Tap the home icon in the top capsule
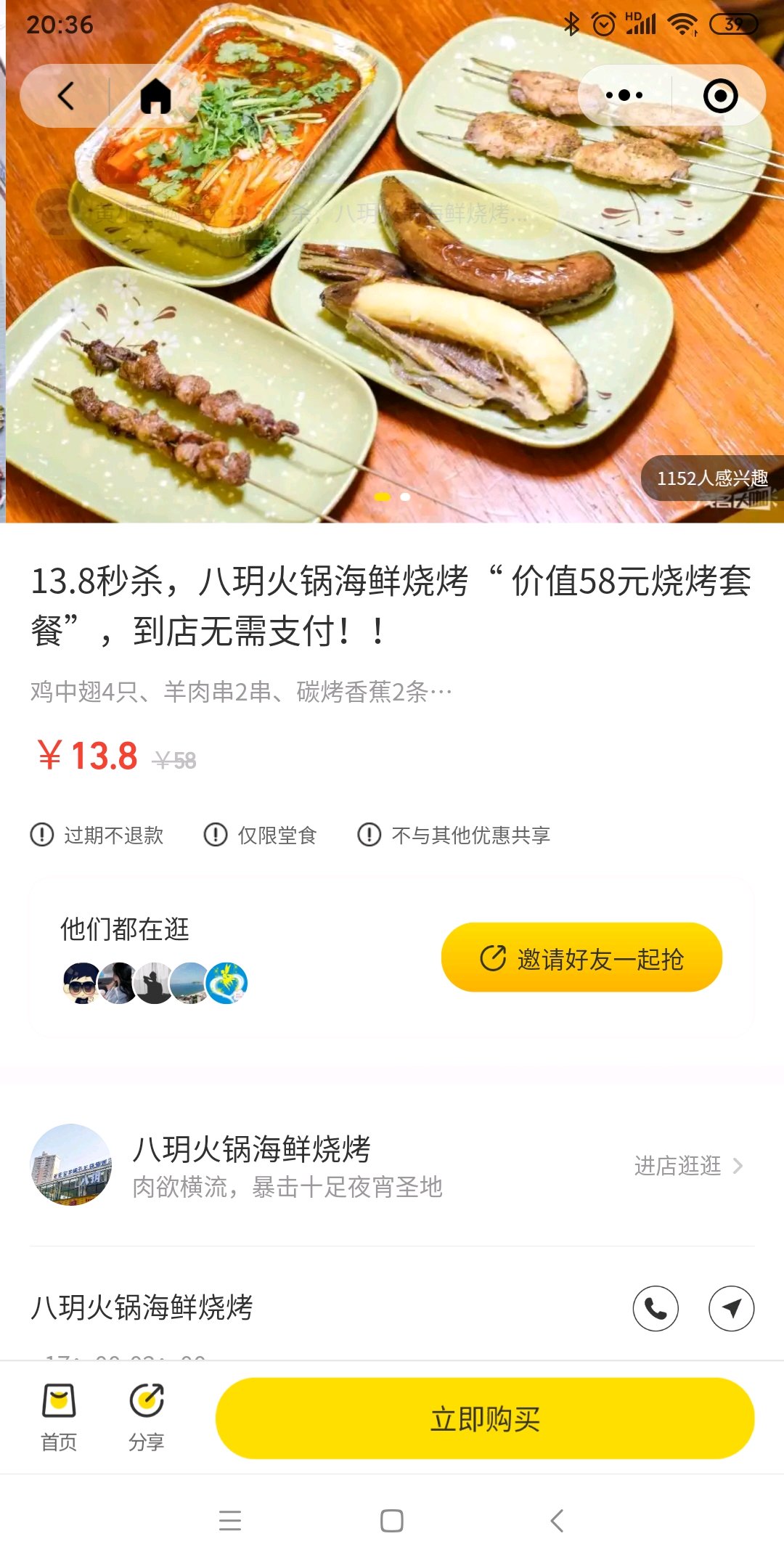784x1568 pixels. (155, 96)
